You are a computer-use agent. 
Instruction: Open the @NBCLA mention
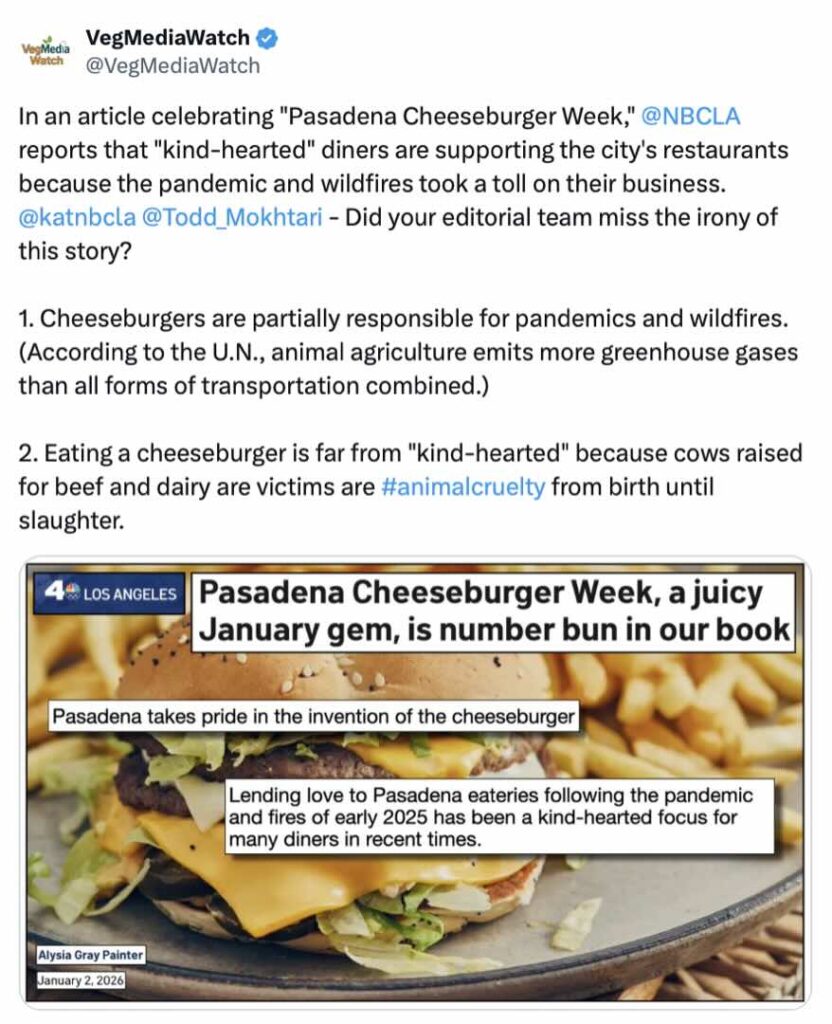click(x=690, y=116)
